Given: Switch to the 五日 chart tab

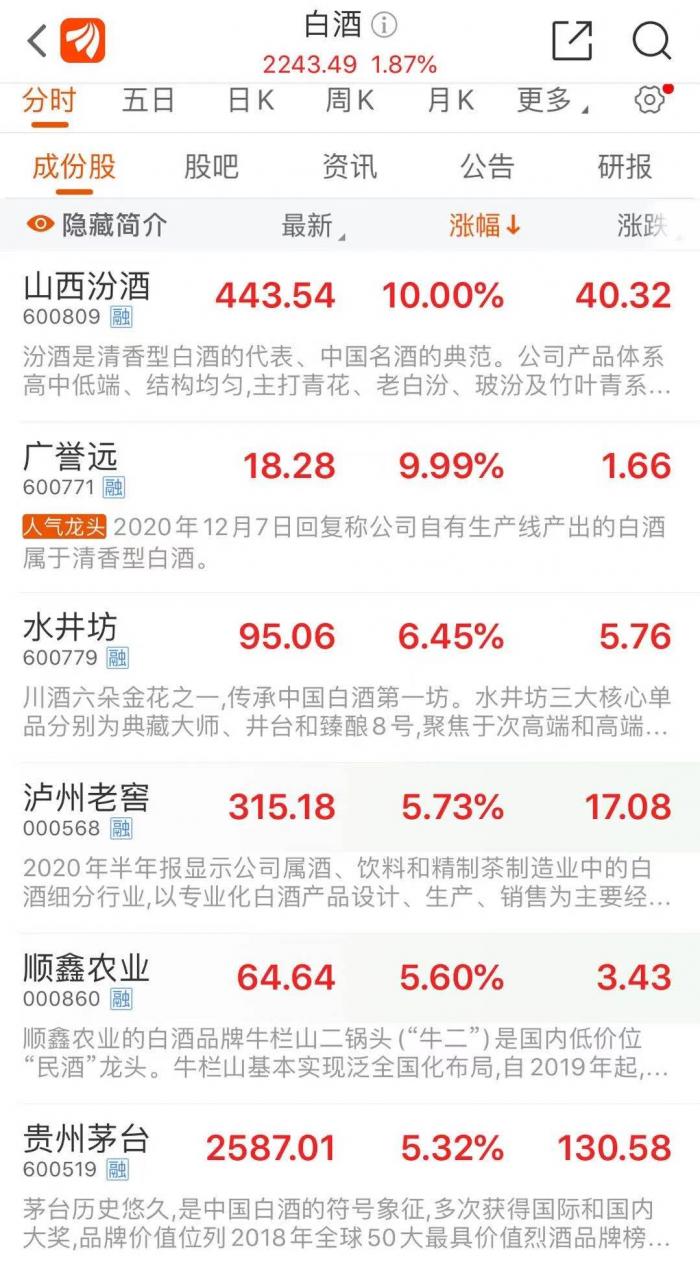Looking at the screenshot, I should pos(148,100).
